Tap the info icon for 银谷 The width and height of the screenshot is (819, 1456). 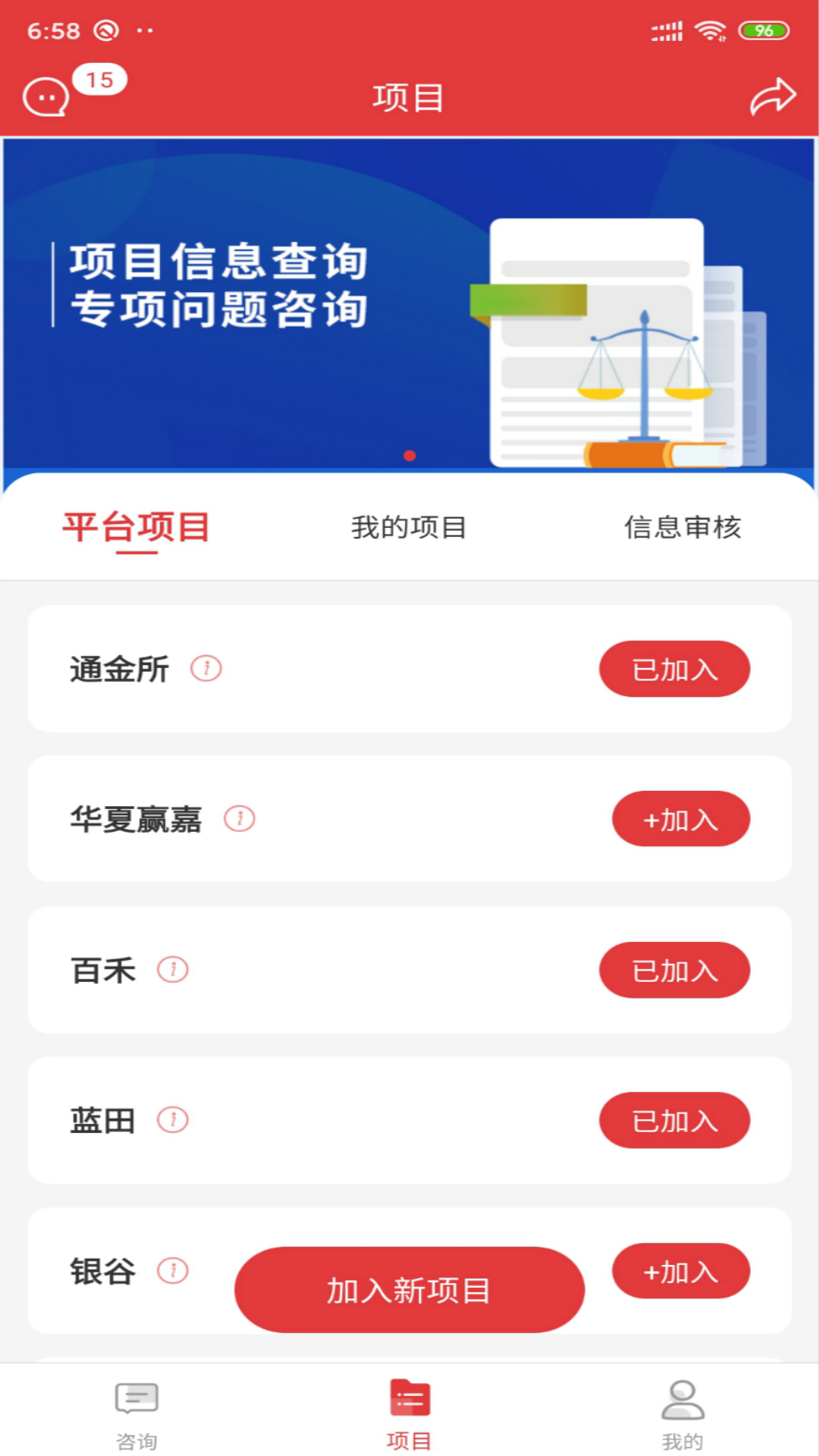173,1270
